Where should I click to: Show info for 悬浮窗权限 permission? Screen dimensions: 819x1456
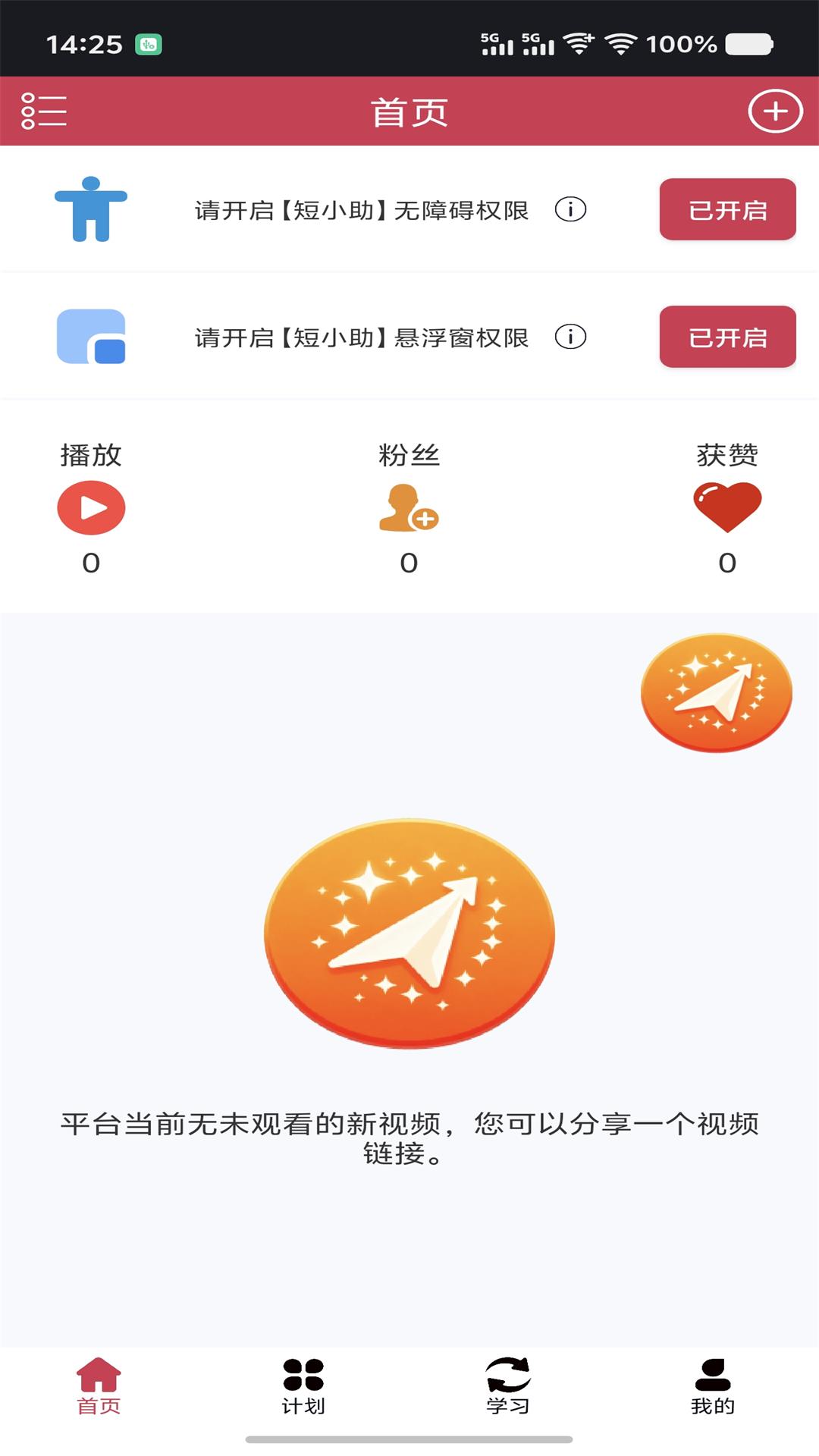click(x=570, y=337)
